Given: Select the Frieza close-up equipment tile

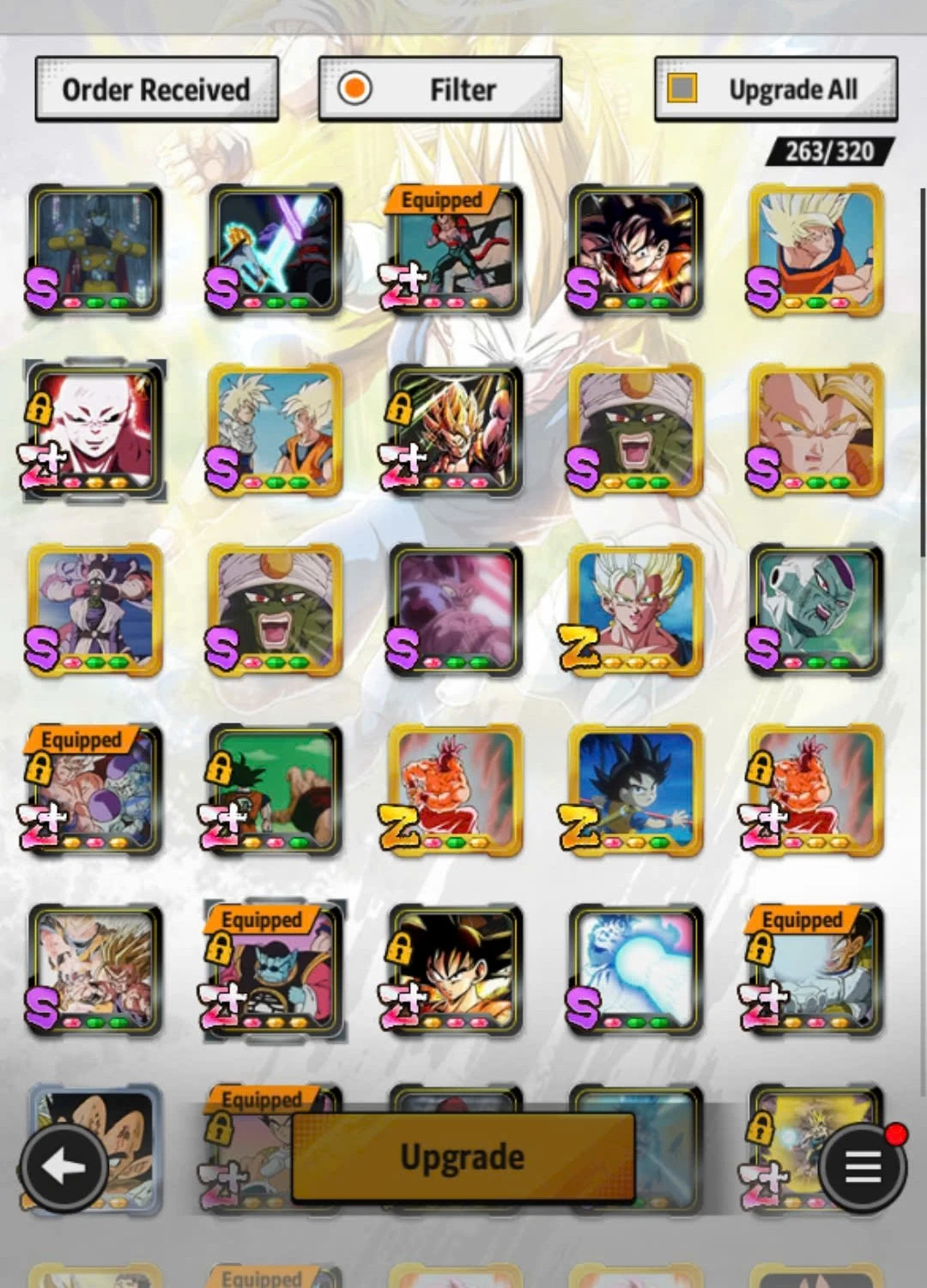Looking at the screenshot, I should tap(815, 610).
